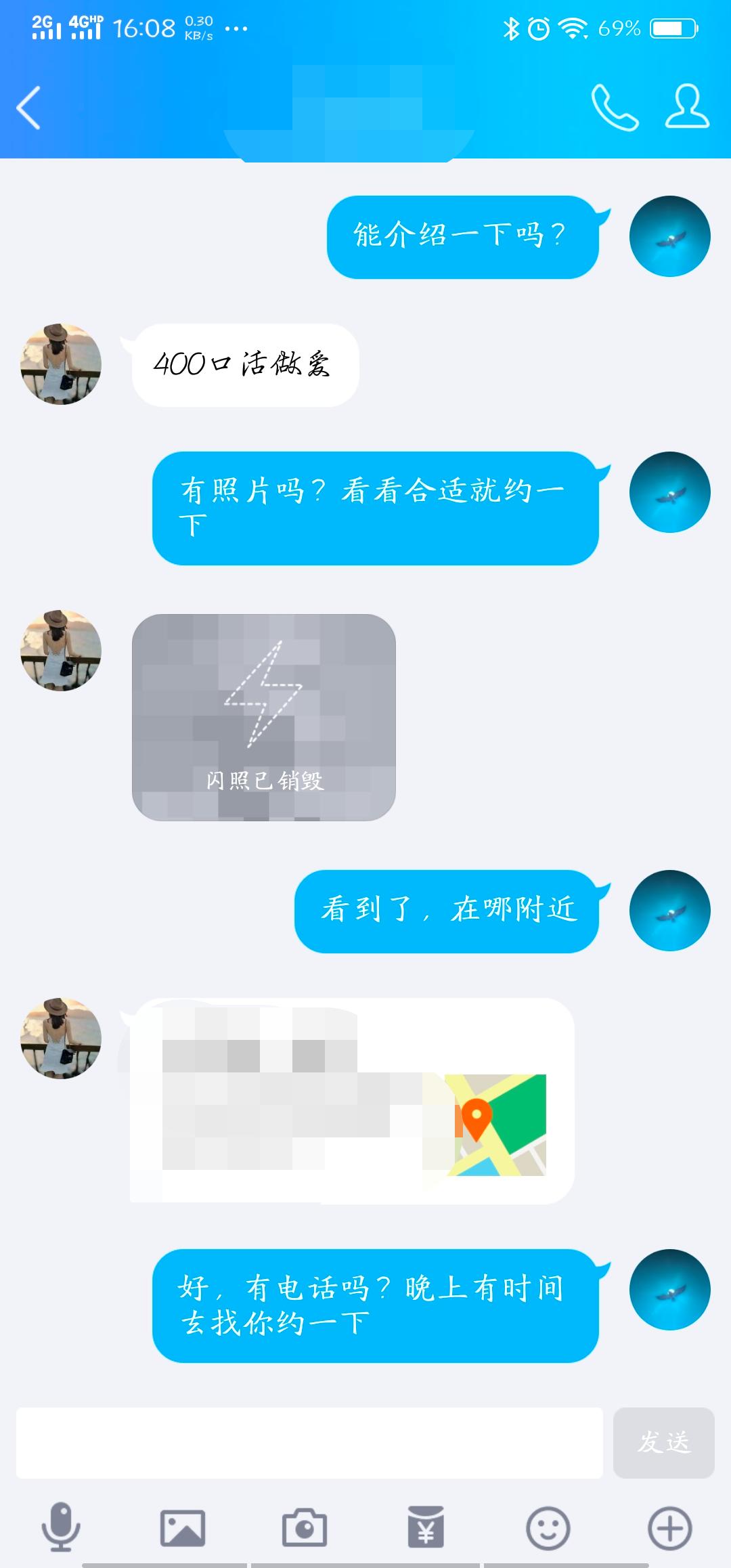
Task: Go back to the chat list
Action: pos(28,108)
